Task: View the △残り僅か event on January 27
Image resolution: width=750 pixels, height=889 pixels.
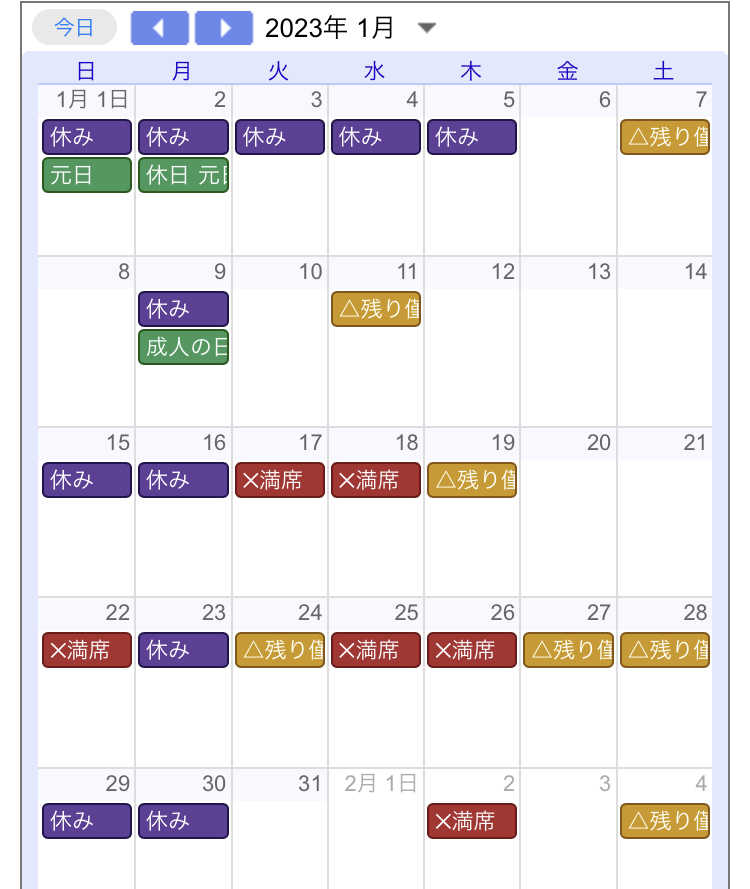Action: [568, 650]
